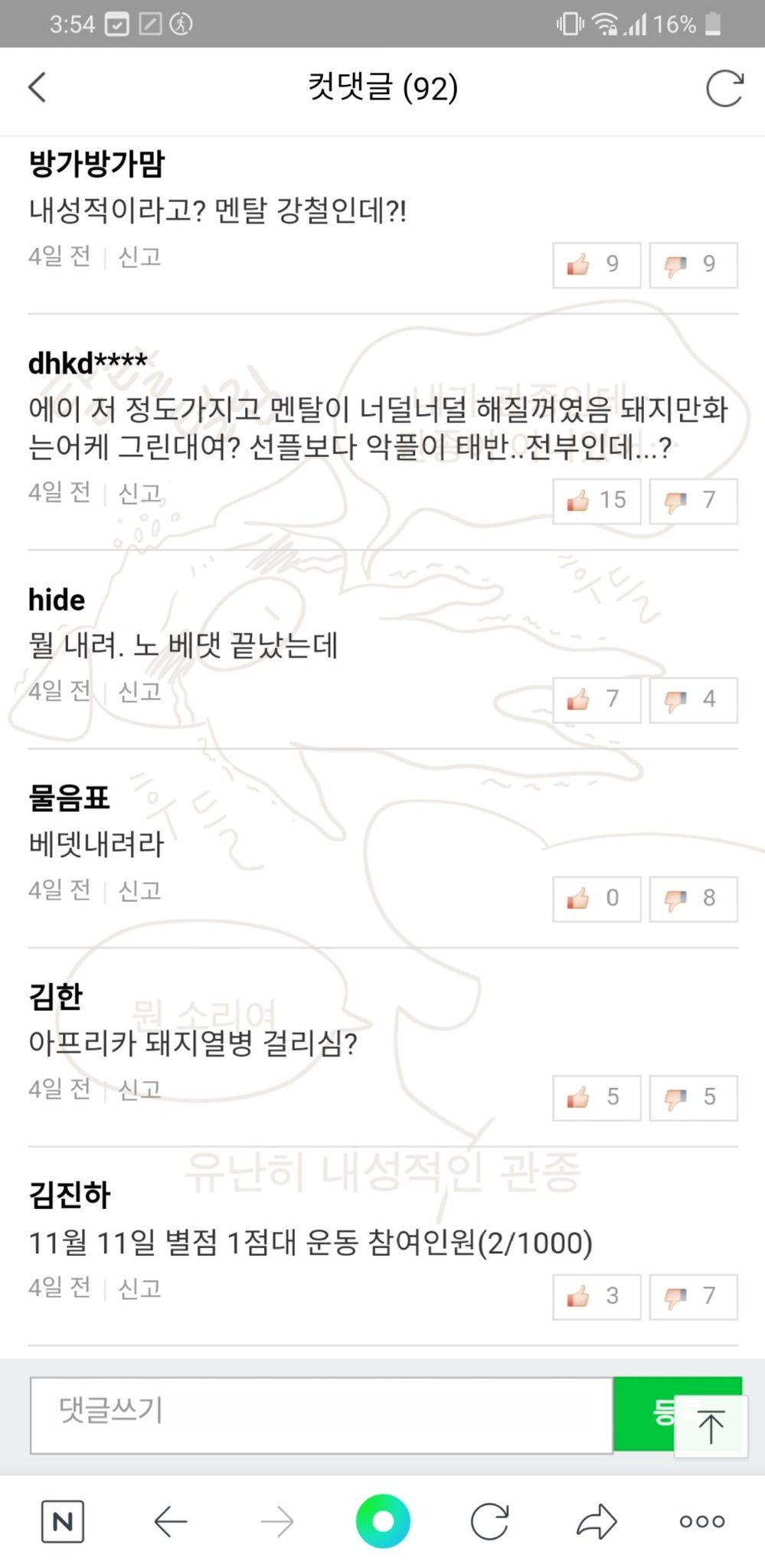Viewport: 765px width, 1568px height.
Task: Dislike dhkd****'s comment
Action: pyautogui.click(x=693, y=501)
